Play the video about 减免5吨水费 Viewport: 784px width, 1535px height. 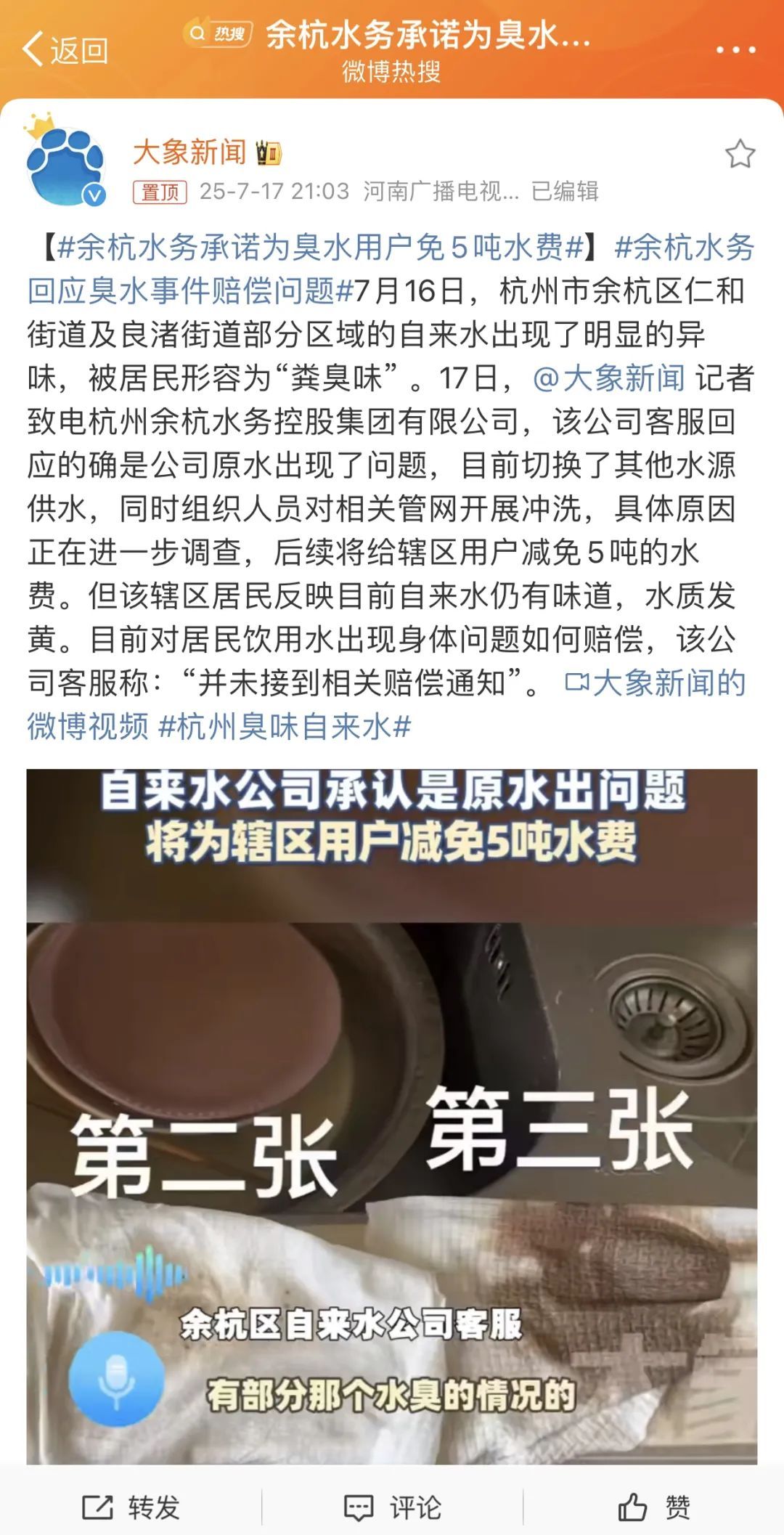pyautogui.click(x=392, y=1117)
